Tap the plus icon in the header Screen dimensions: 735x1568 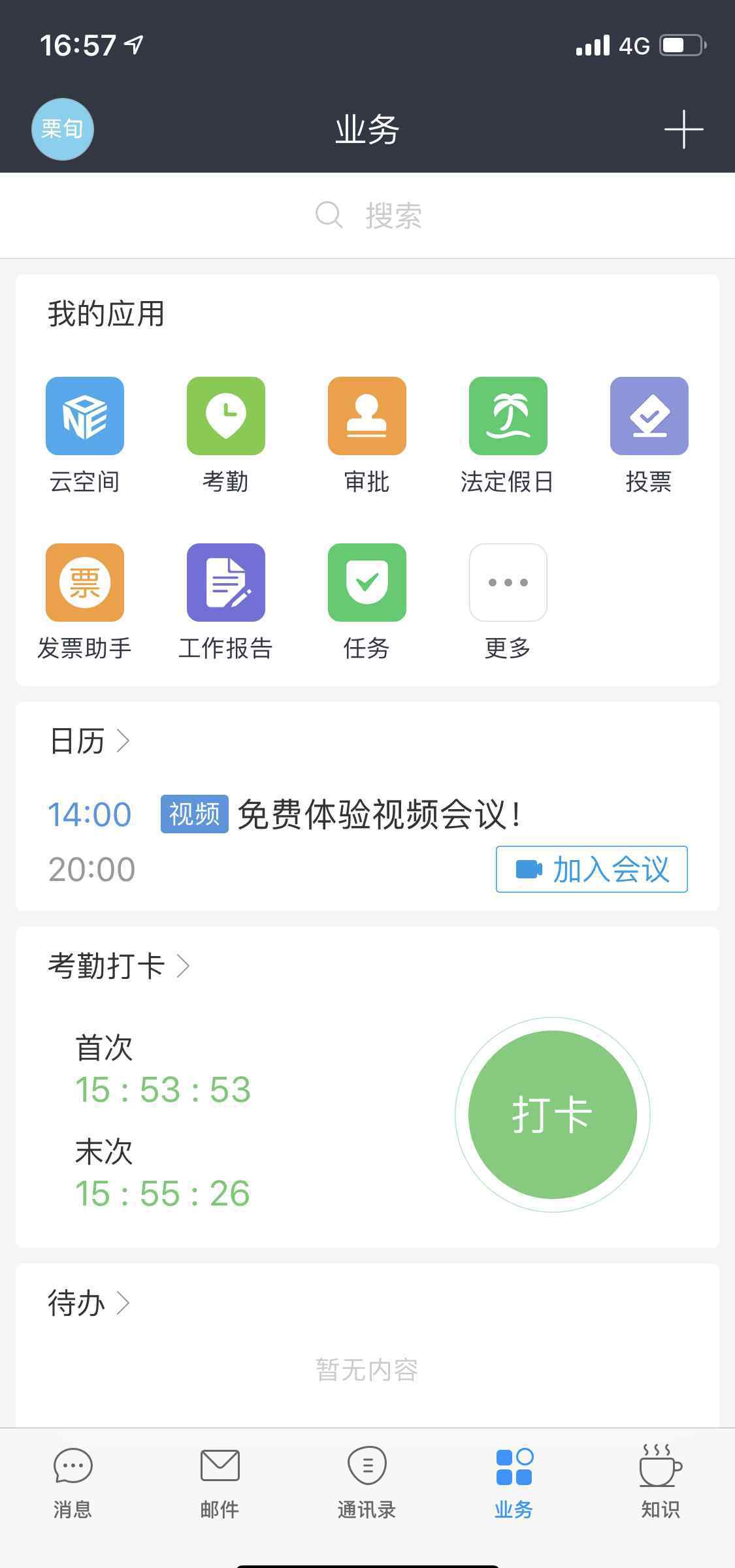(683, 129)
